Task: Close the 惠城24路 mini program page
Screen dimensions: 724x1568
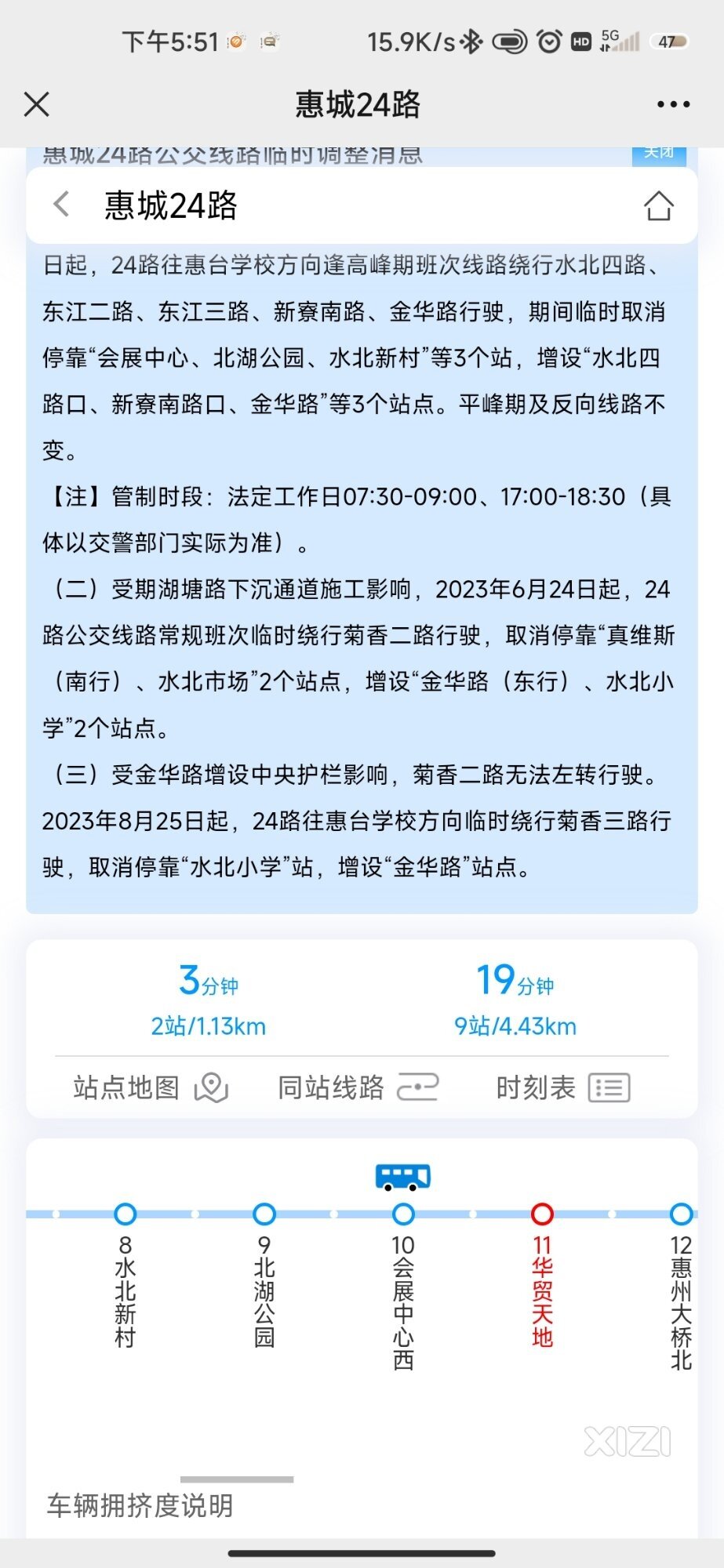Action: click(37, 104)
